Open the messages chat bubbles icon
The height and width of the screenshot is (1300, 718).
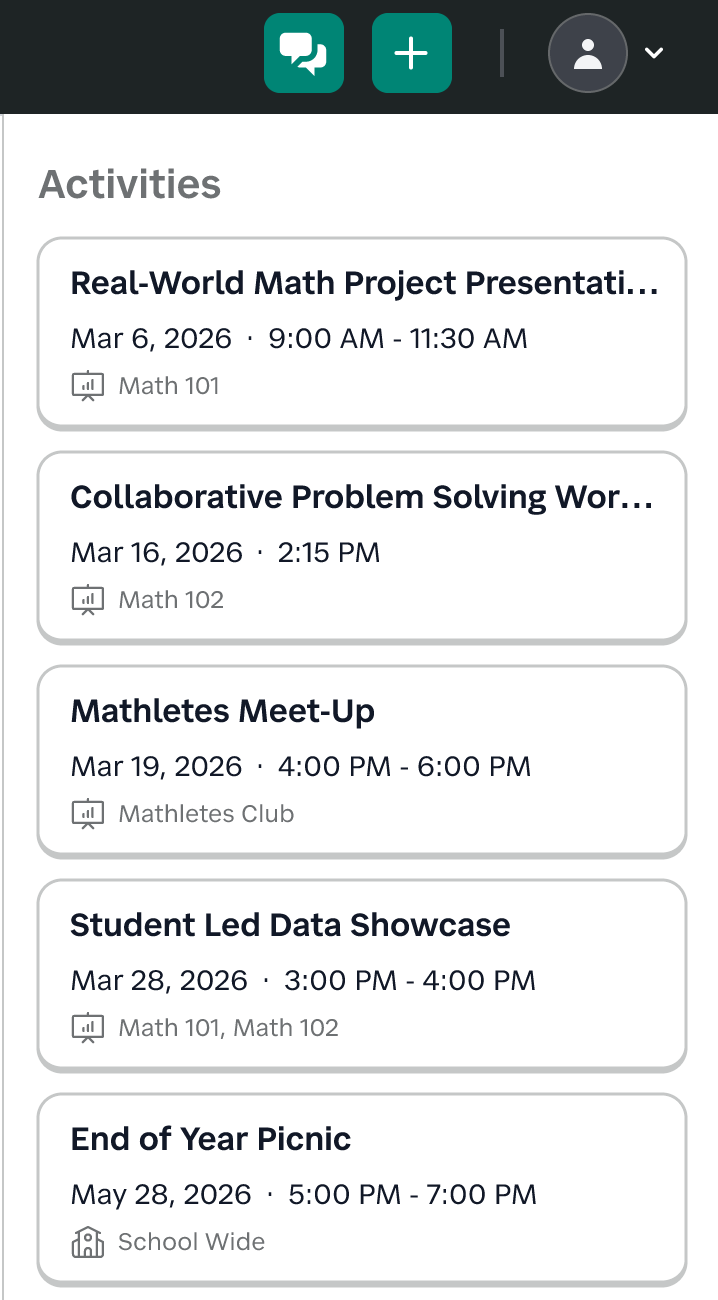click(x=303, y=53)
